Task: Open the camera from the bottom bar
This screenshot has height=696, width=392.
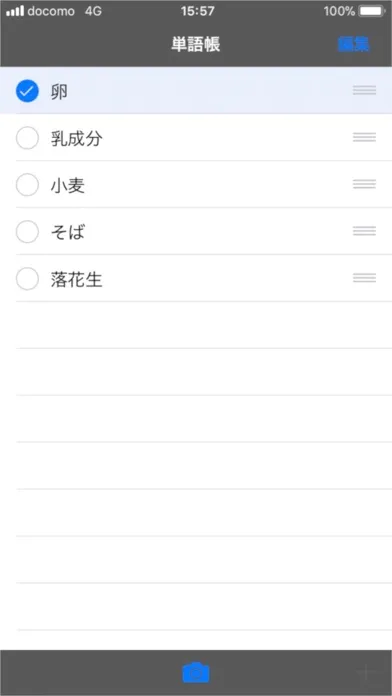Action: (x=196, y=673)
